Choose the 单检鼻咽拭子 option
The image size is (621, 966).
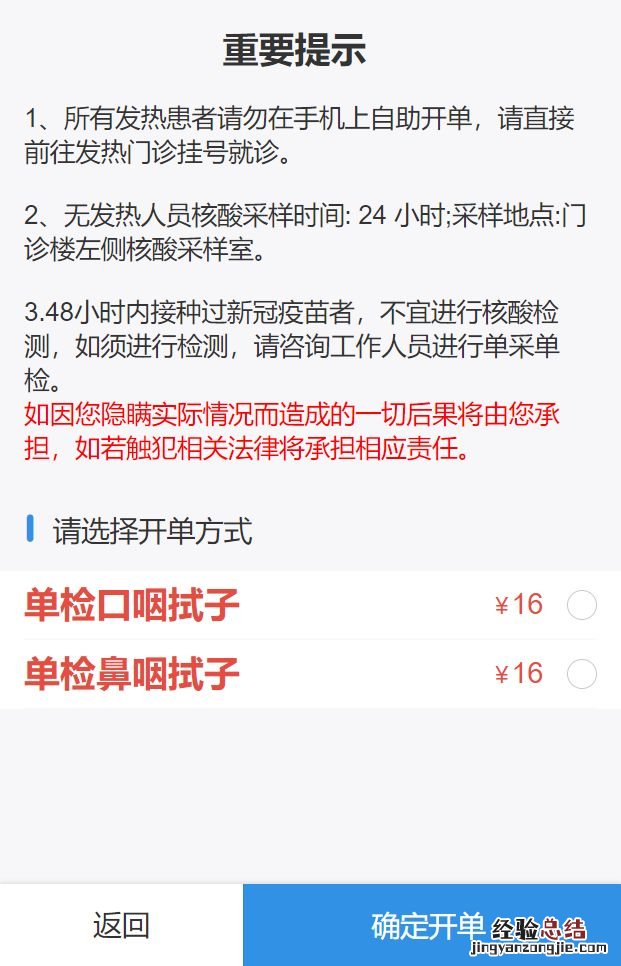[x=581, y=674]
